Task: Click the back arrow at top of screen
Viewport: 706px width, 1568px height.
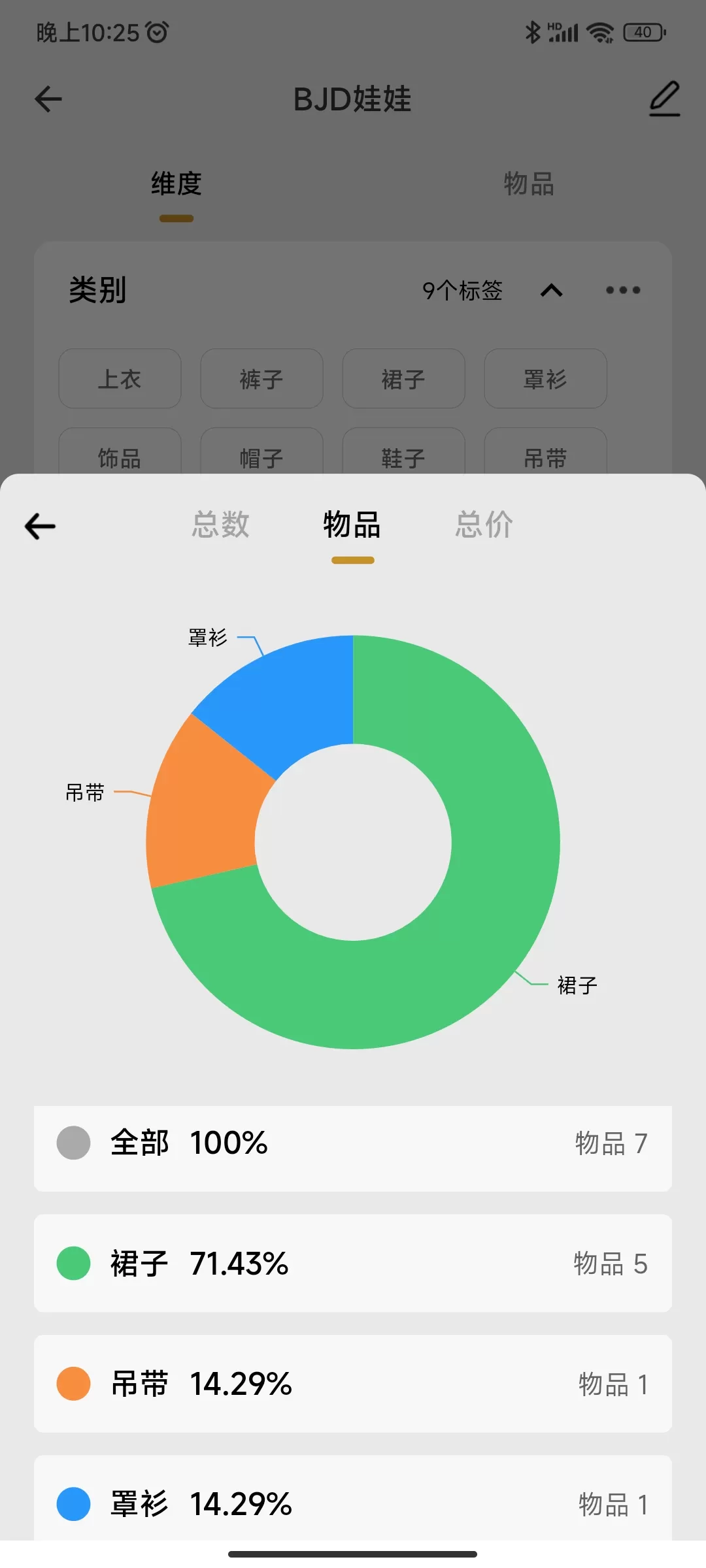Action: [x=47, y=99]
